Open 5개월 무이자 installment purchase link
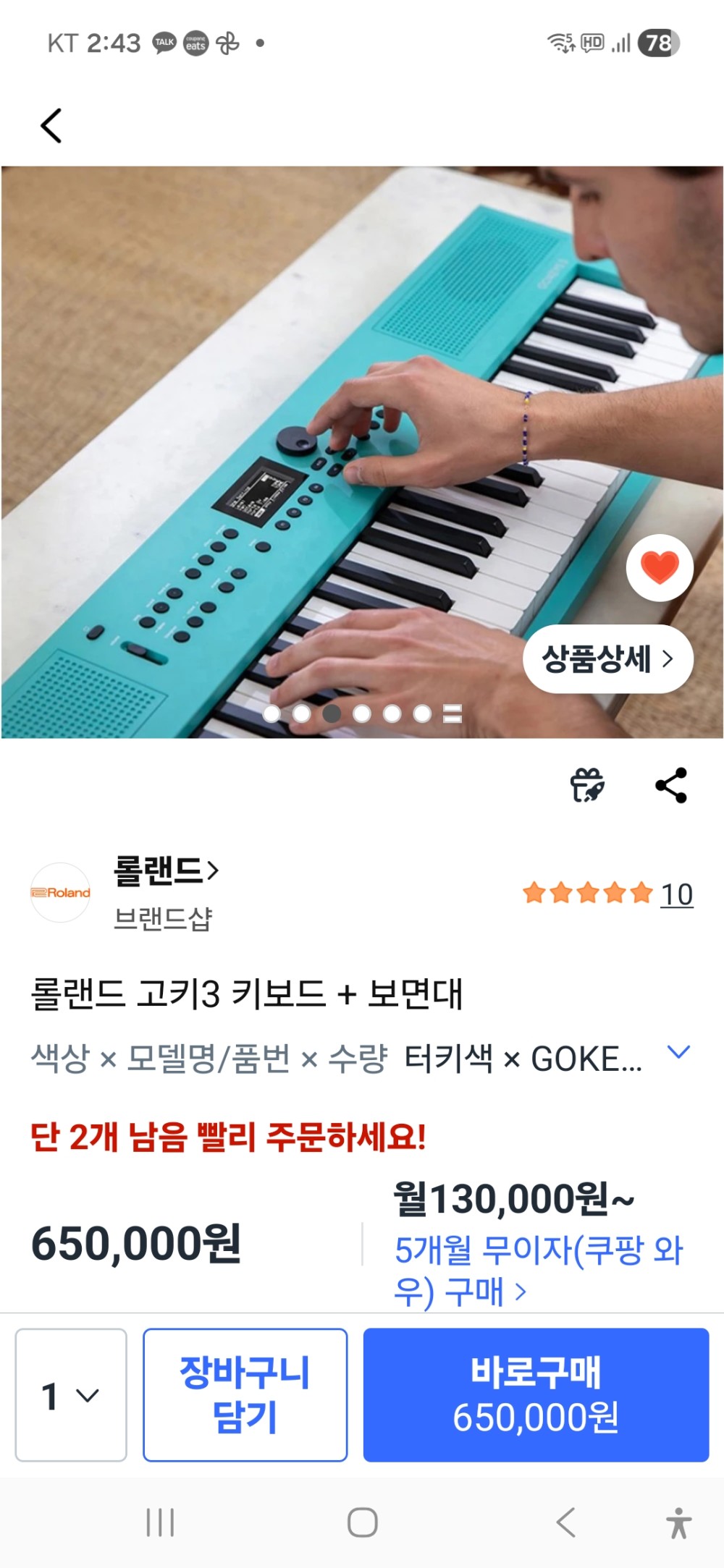 (x=538, y=1270)
